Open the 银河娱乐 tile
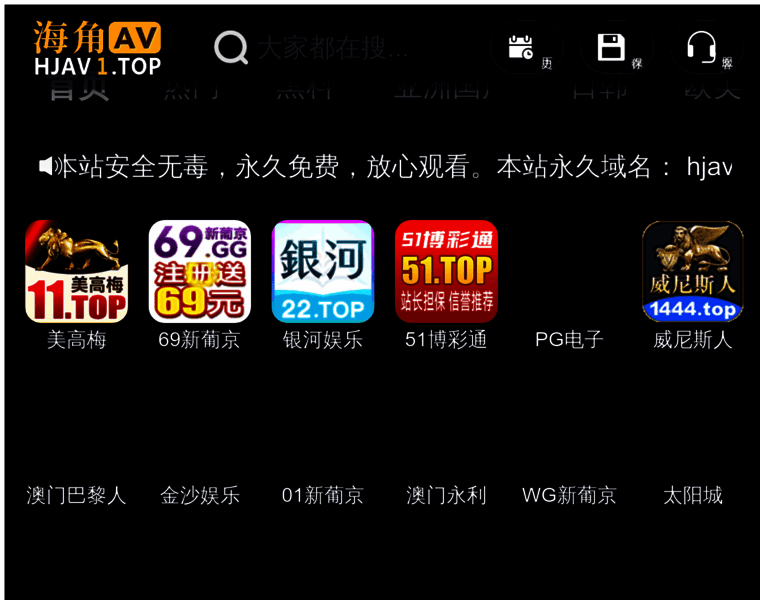Screen dimensions: 760x600 point(322,272)
